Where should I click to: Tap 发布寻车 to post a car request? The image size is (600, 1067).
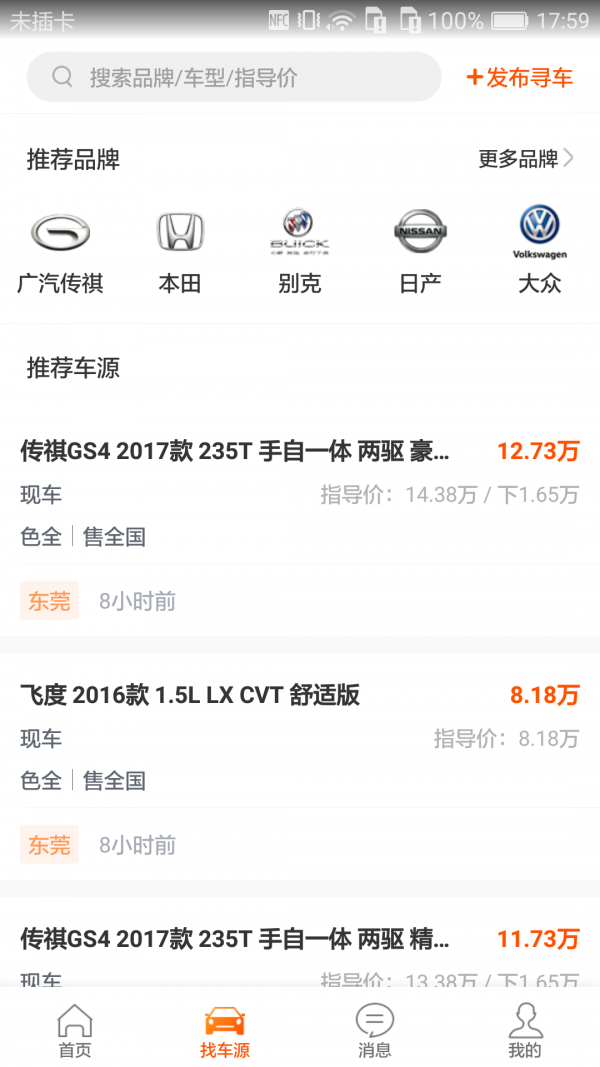520,78
